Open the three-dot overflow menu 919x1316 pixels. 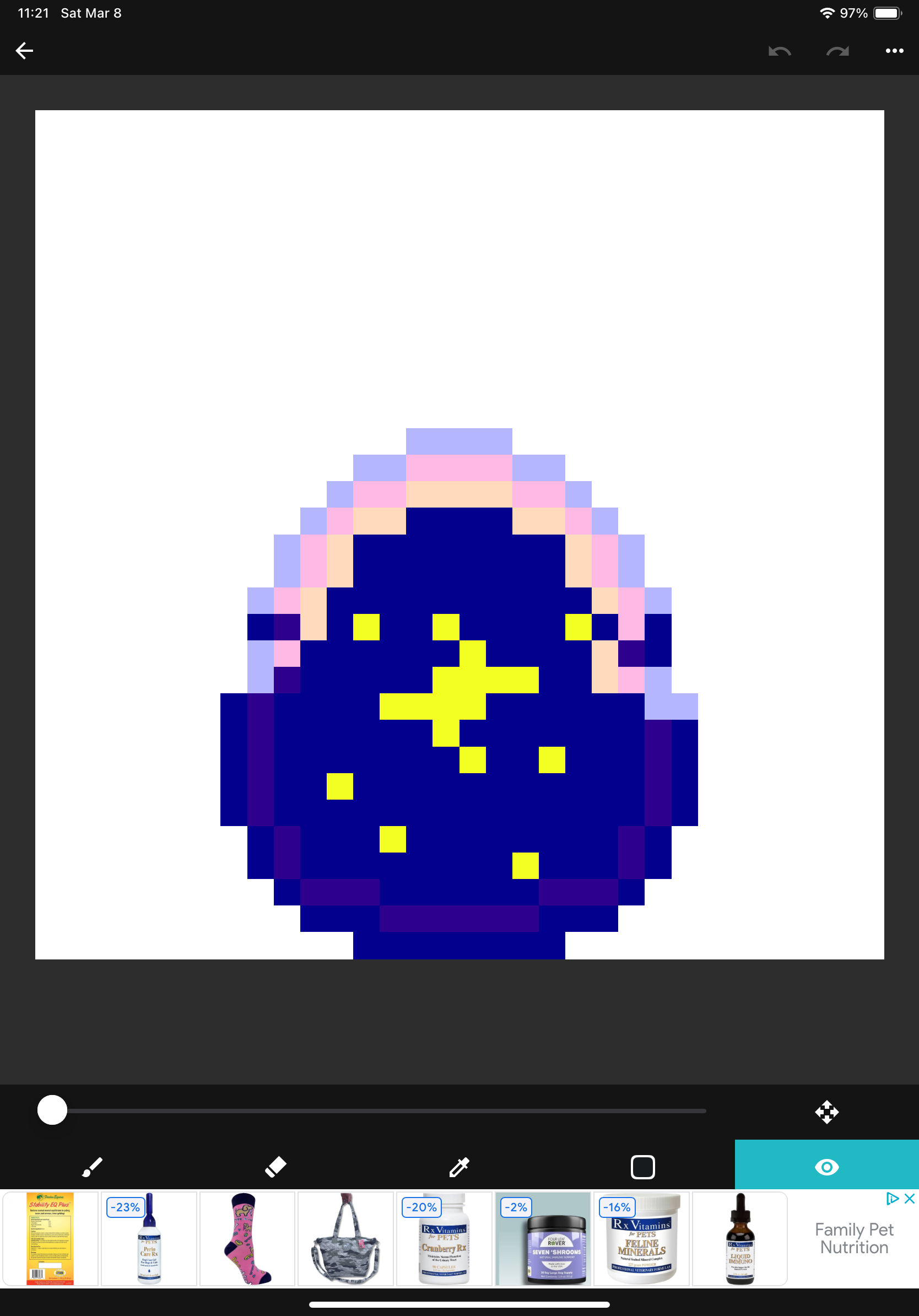click(x=894, y=51)
